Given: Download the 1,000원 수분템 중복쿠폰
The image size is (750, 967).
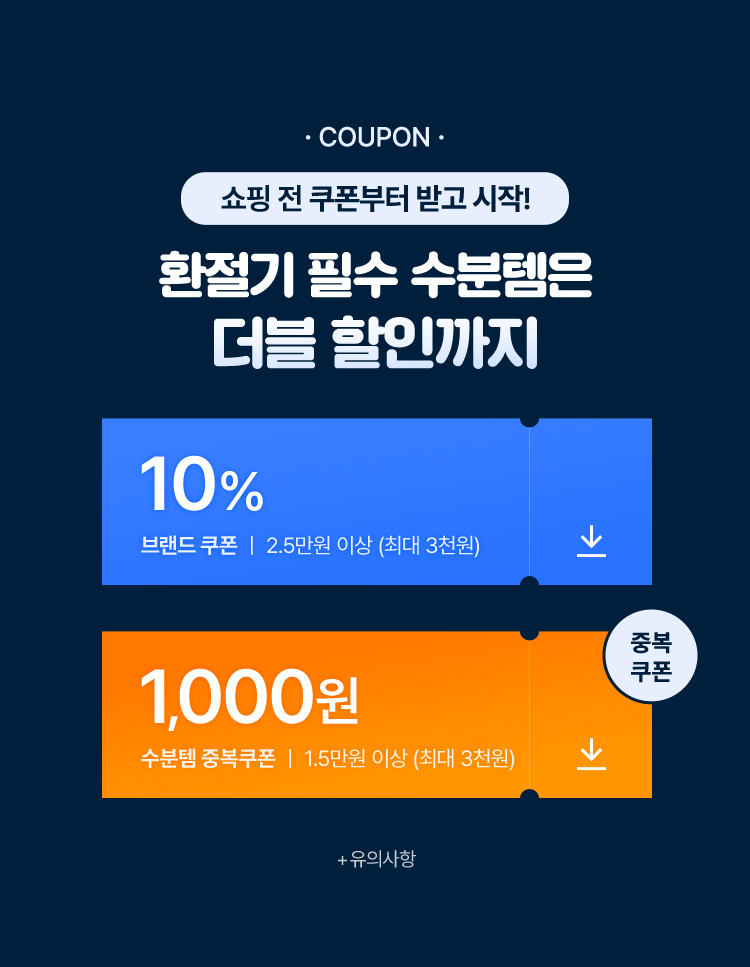Looking at the screenshot, I should tap(591, 754).
